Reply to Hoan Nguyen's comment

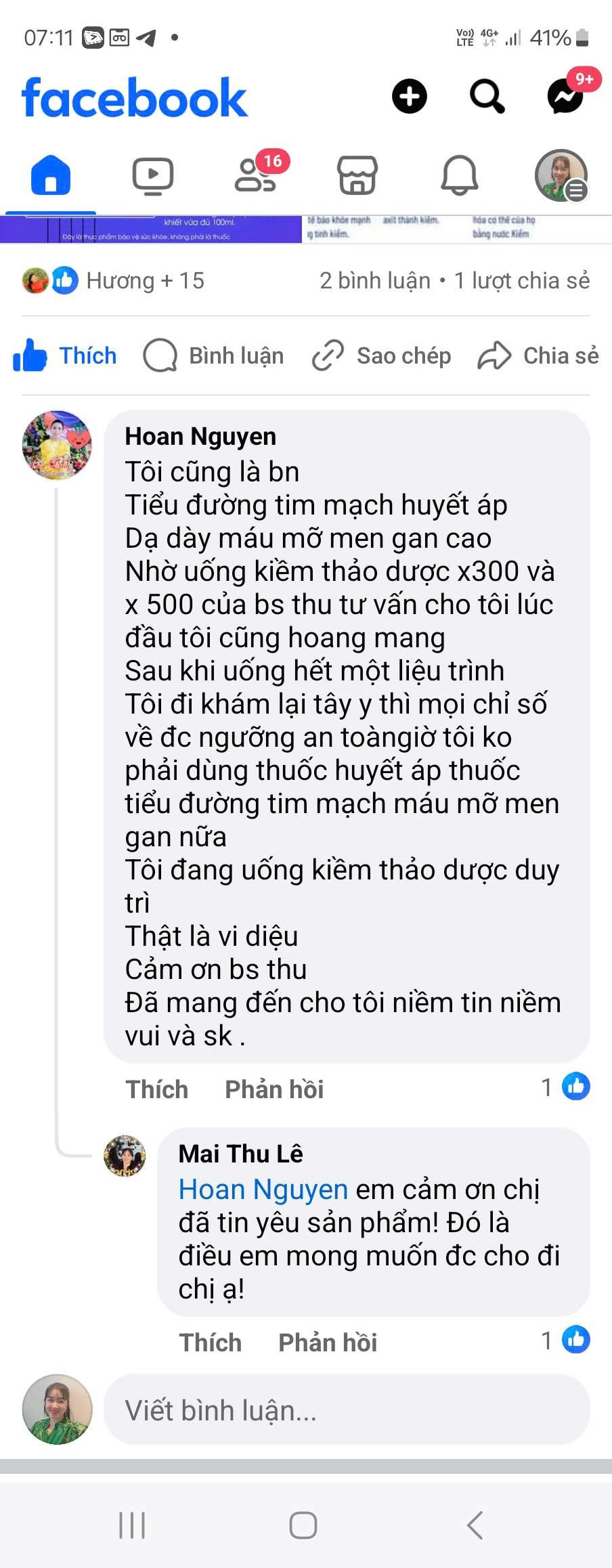coord(274,1089)
